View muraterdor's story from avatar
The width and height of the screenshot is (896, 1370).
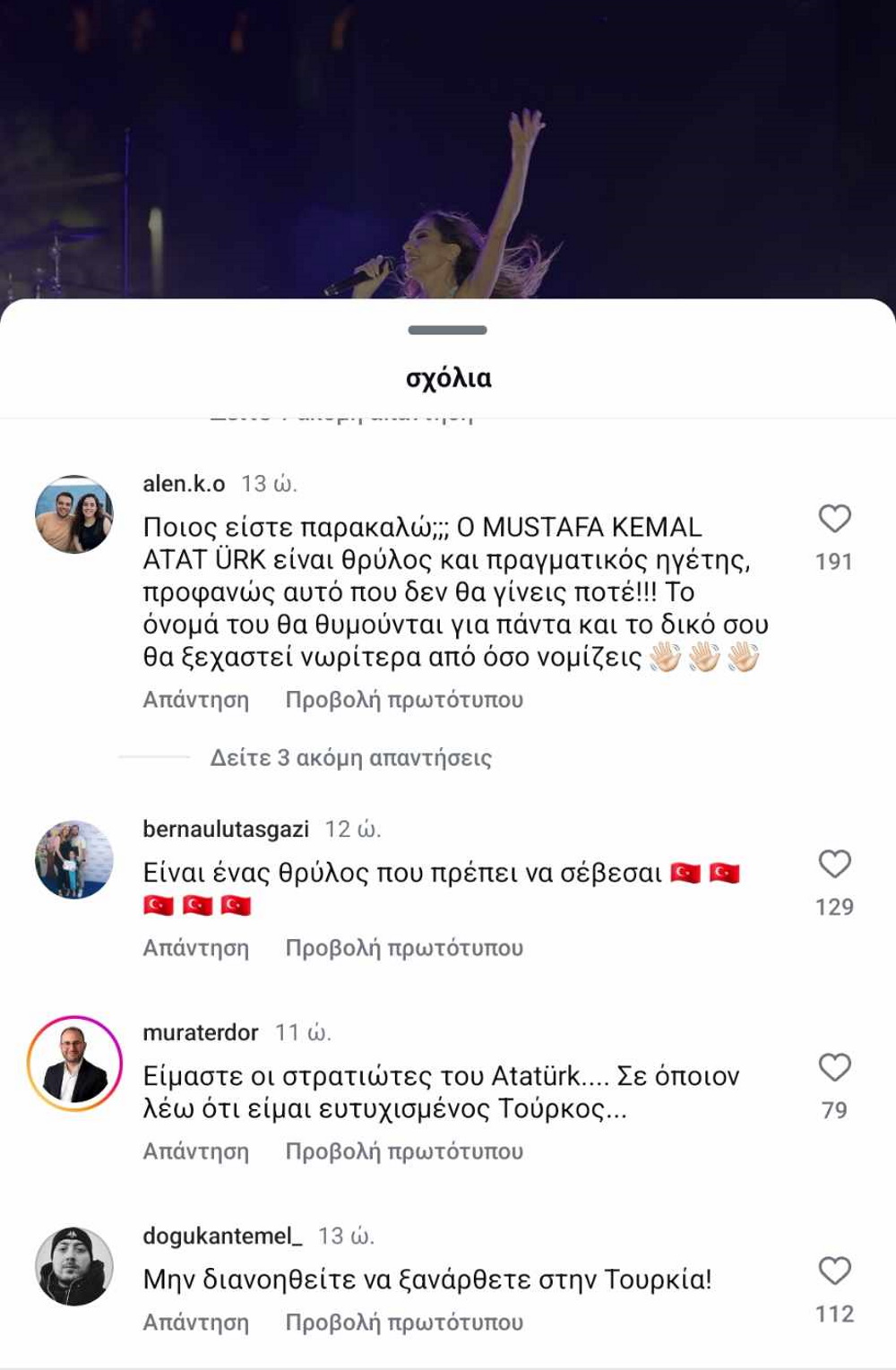(x=74, y=1064)
